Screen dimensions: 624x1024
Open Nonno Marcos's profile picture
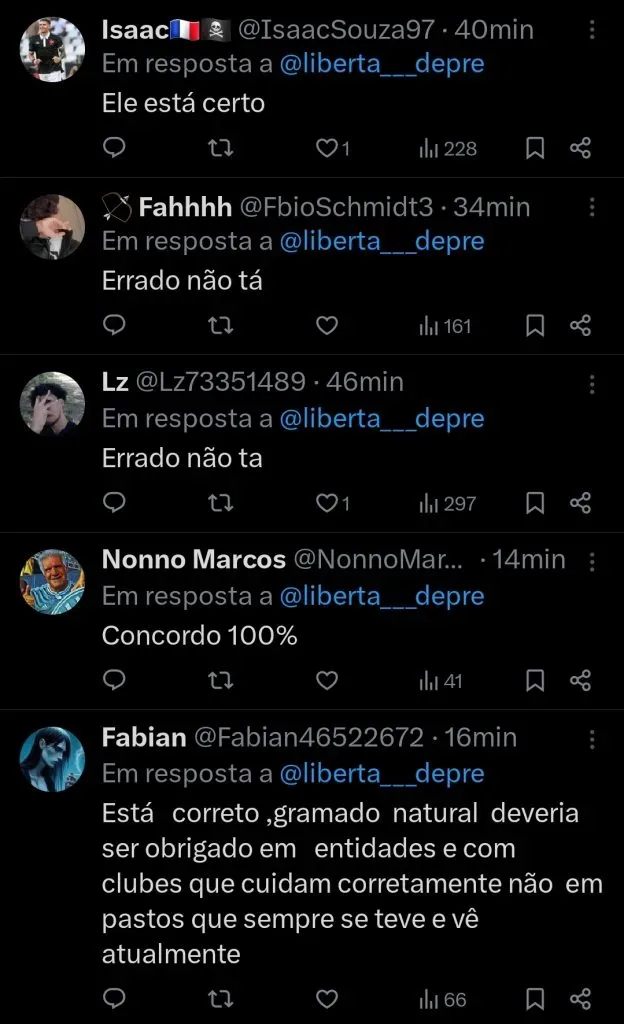[x=52, y=581]
